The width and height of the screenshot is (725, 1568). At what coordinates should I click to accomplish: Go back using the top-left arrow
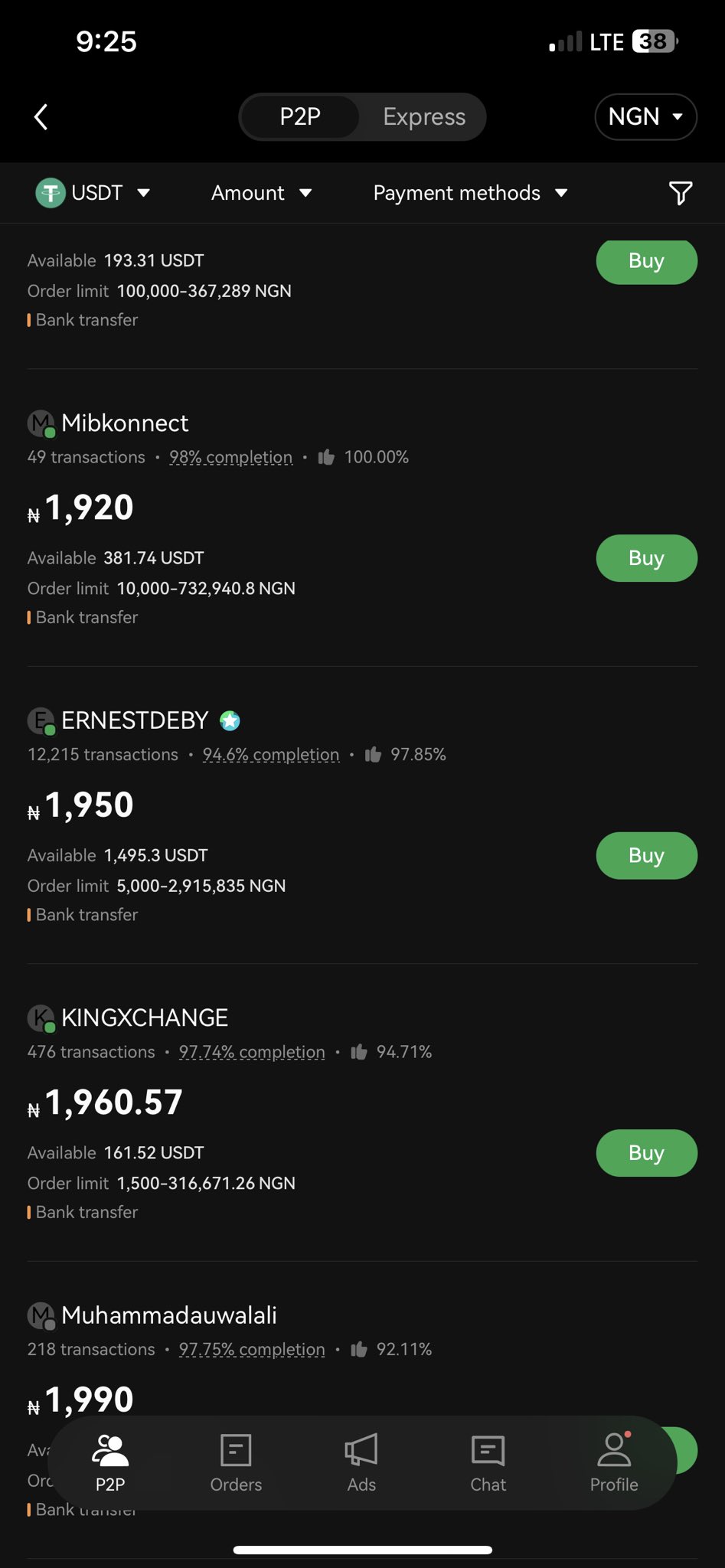coord(41,117)
